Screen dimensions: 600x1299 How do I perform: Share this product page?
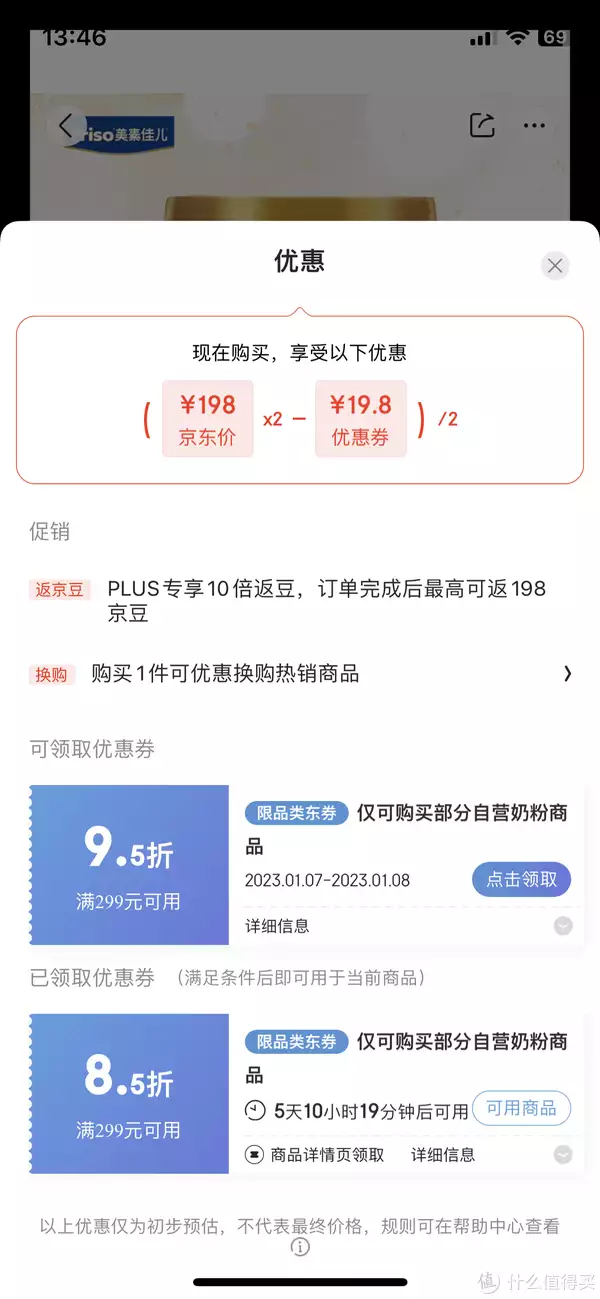(x=482, y=126)
